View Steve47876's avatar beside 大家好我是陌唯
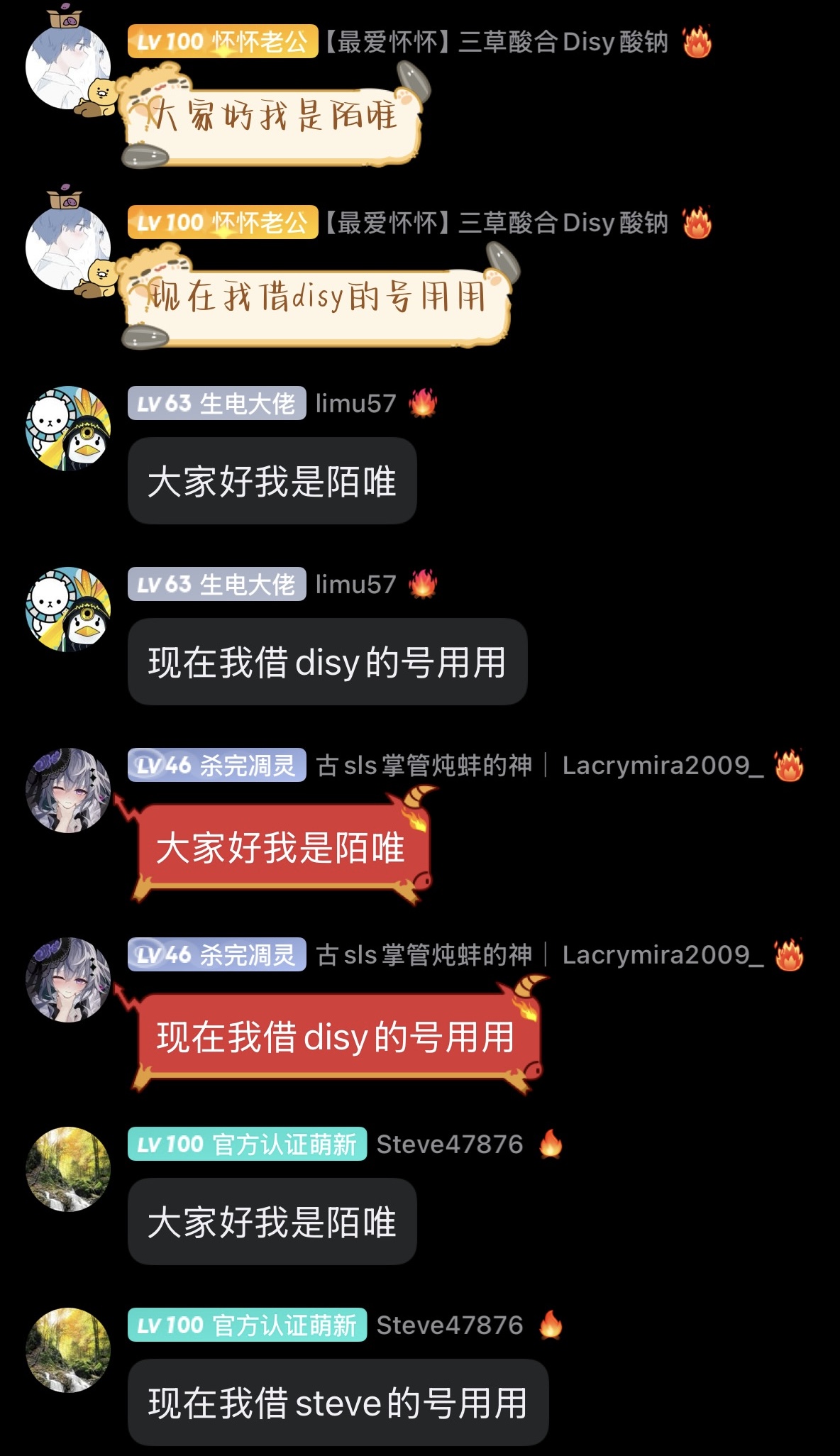Screen dimensions: 840x1456 (x=67, y=1169)
